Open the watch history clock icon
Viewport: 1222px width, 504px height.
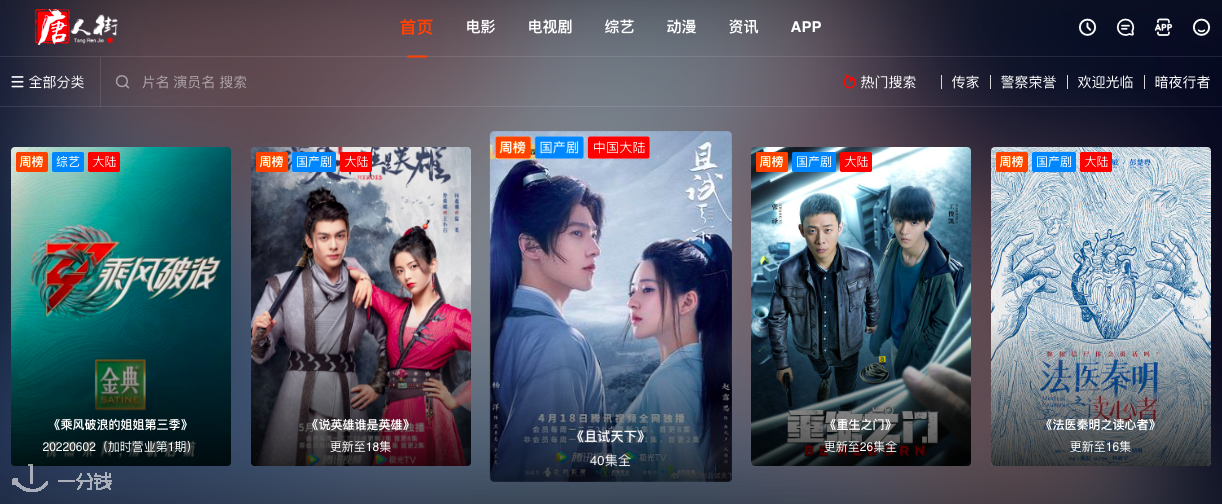1087,27
